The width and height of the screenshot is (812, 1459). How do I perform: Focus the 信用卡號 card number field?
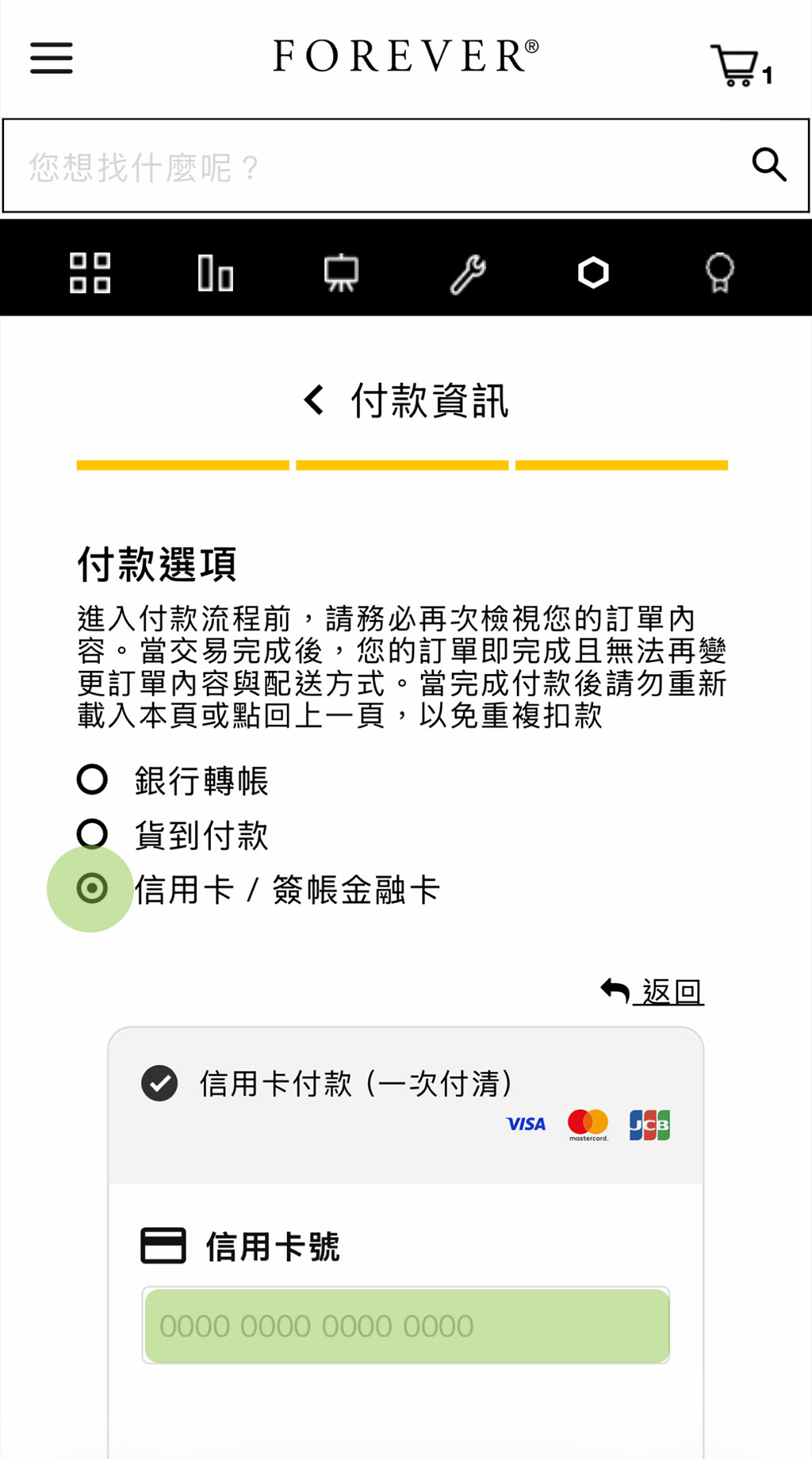click(x=406, y=1326)
